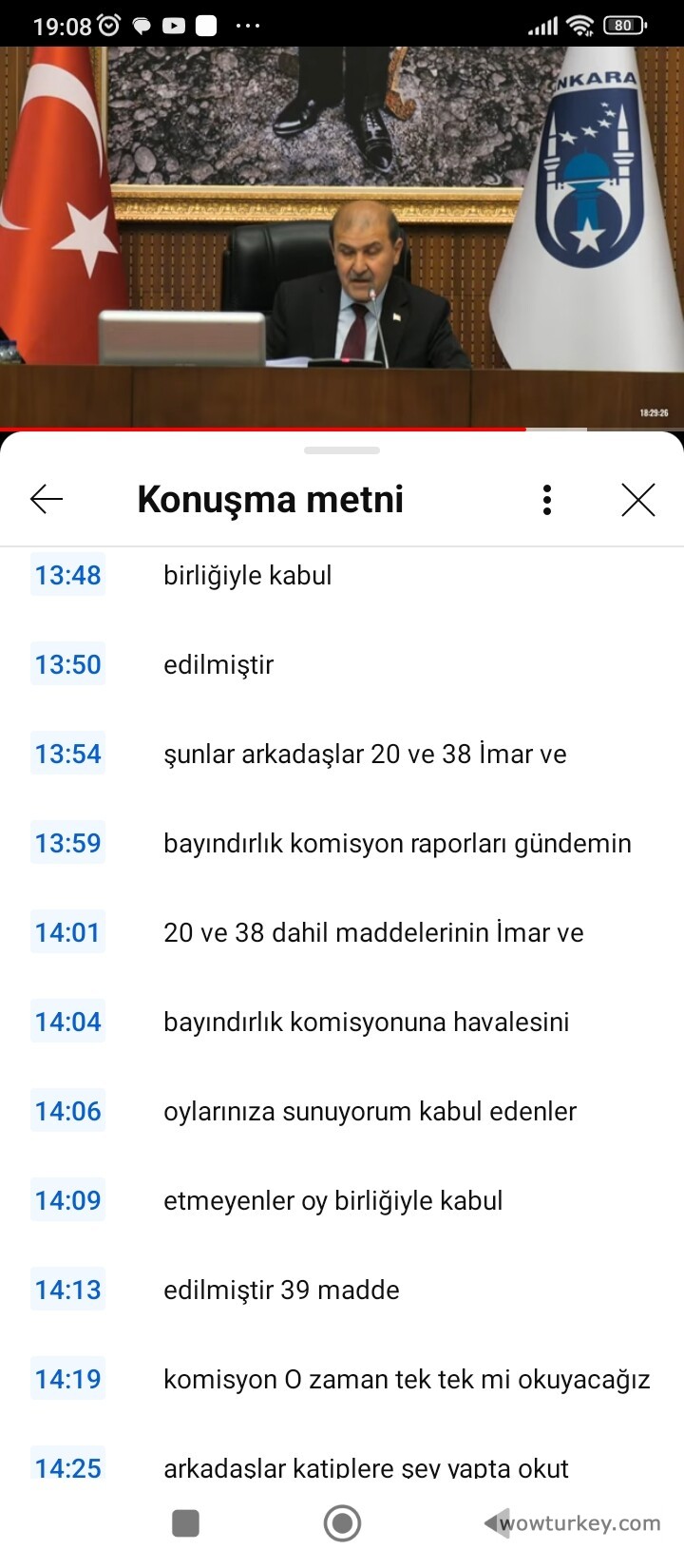Open the recent apps view

point(185,1523)
